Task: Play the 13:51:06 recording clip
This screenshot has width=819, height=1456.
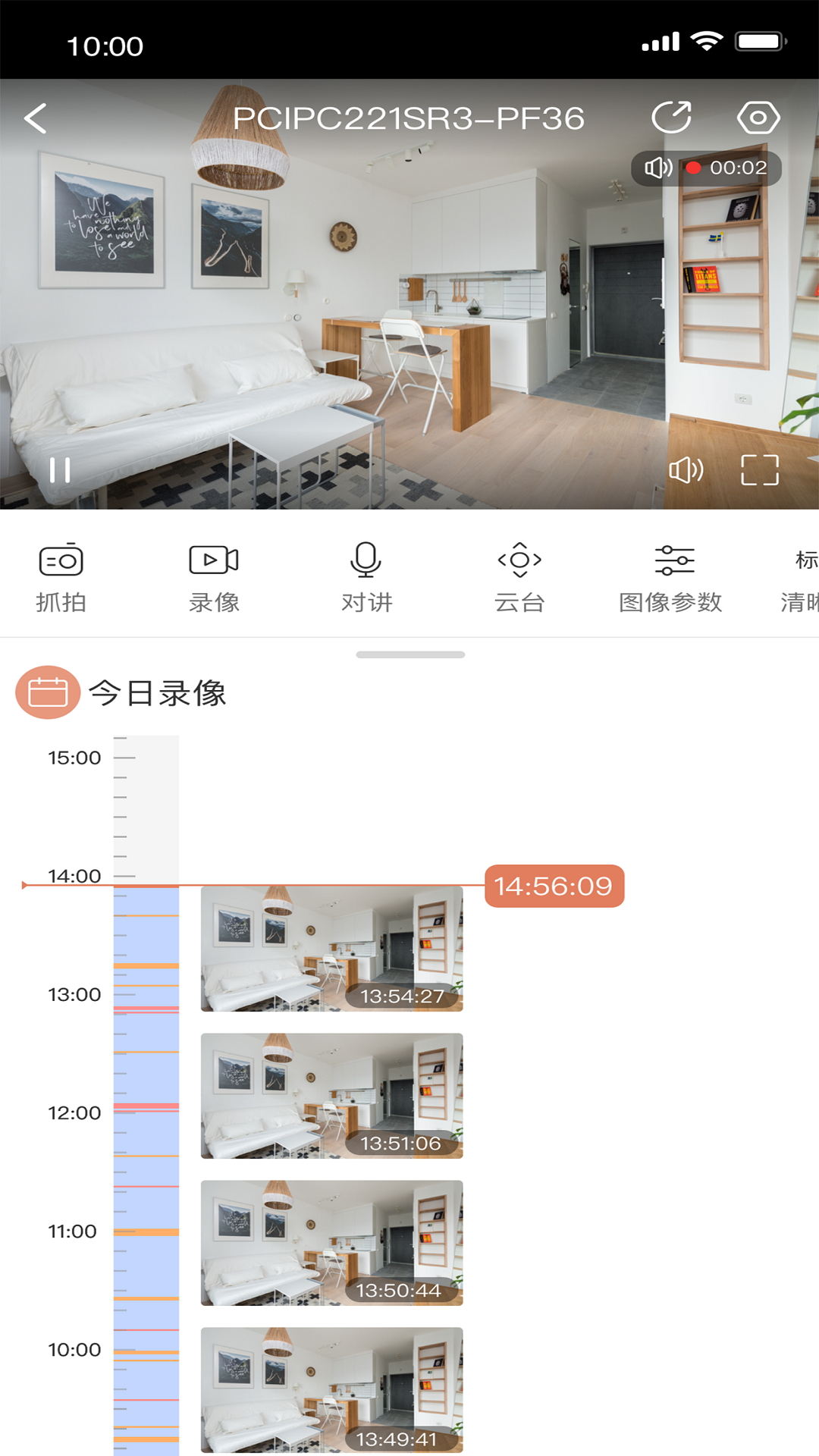Action: pyautogui.click(x=331, y=1096)
